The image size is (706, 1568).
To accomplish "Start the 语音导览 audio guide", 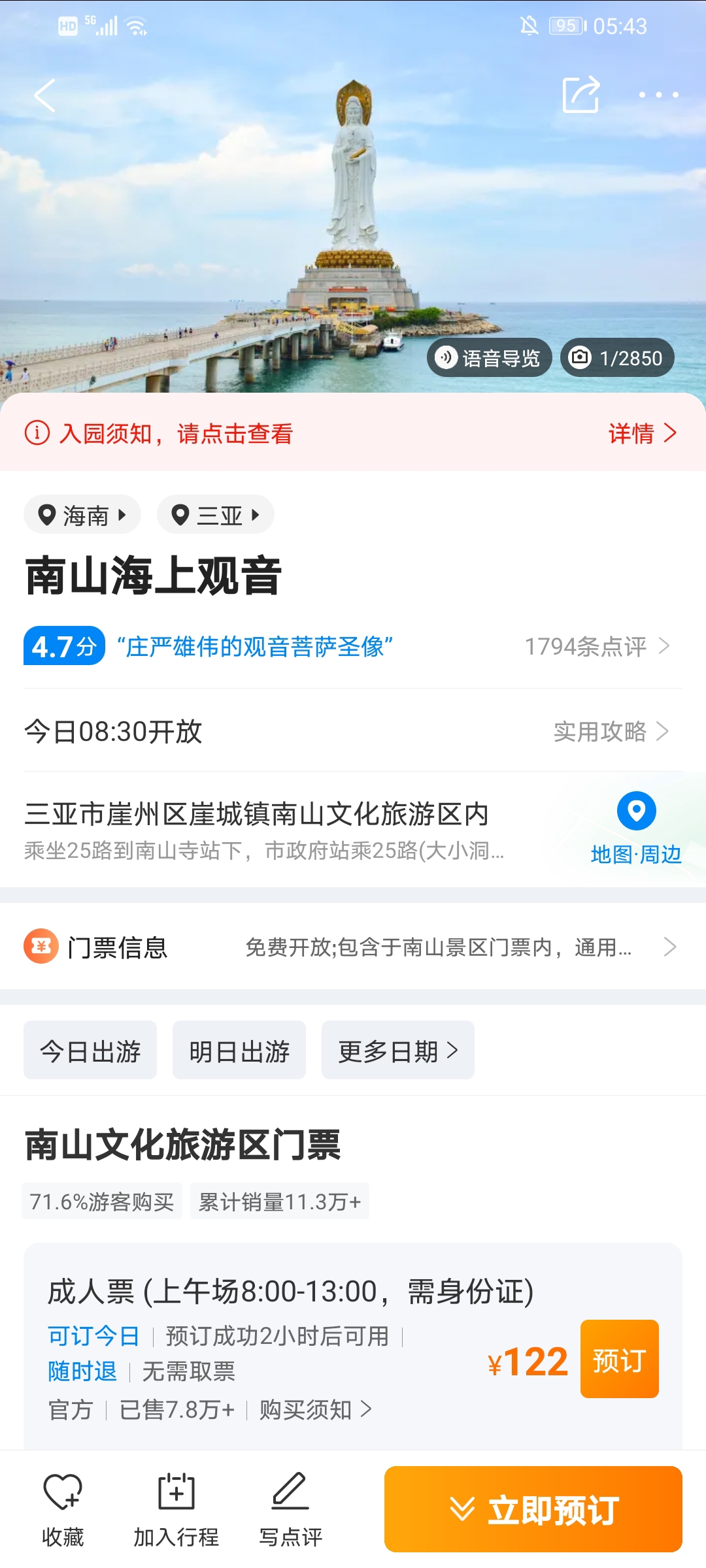I will point(490,358).
